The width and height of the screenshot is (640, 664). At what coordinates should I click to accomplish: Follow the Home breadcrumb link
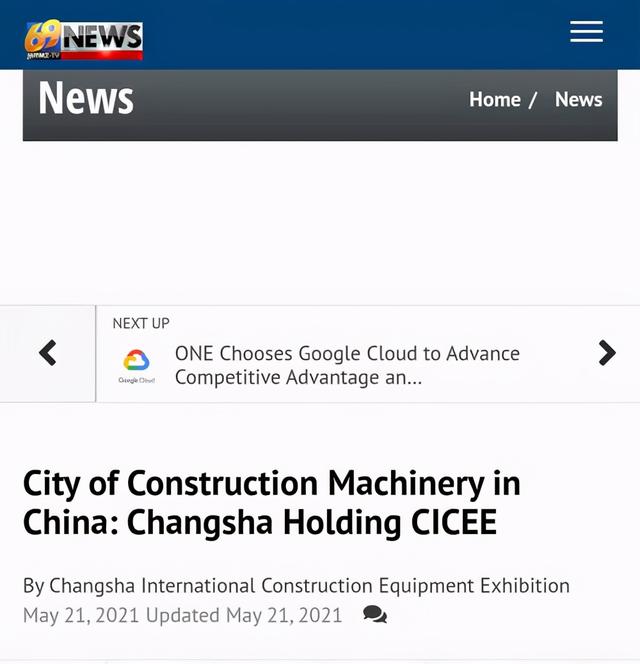coord(495,99)
